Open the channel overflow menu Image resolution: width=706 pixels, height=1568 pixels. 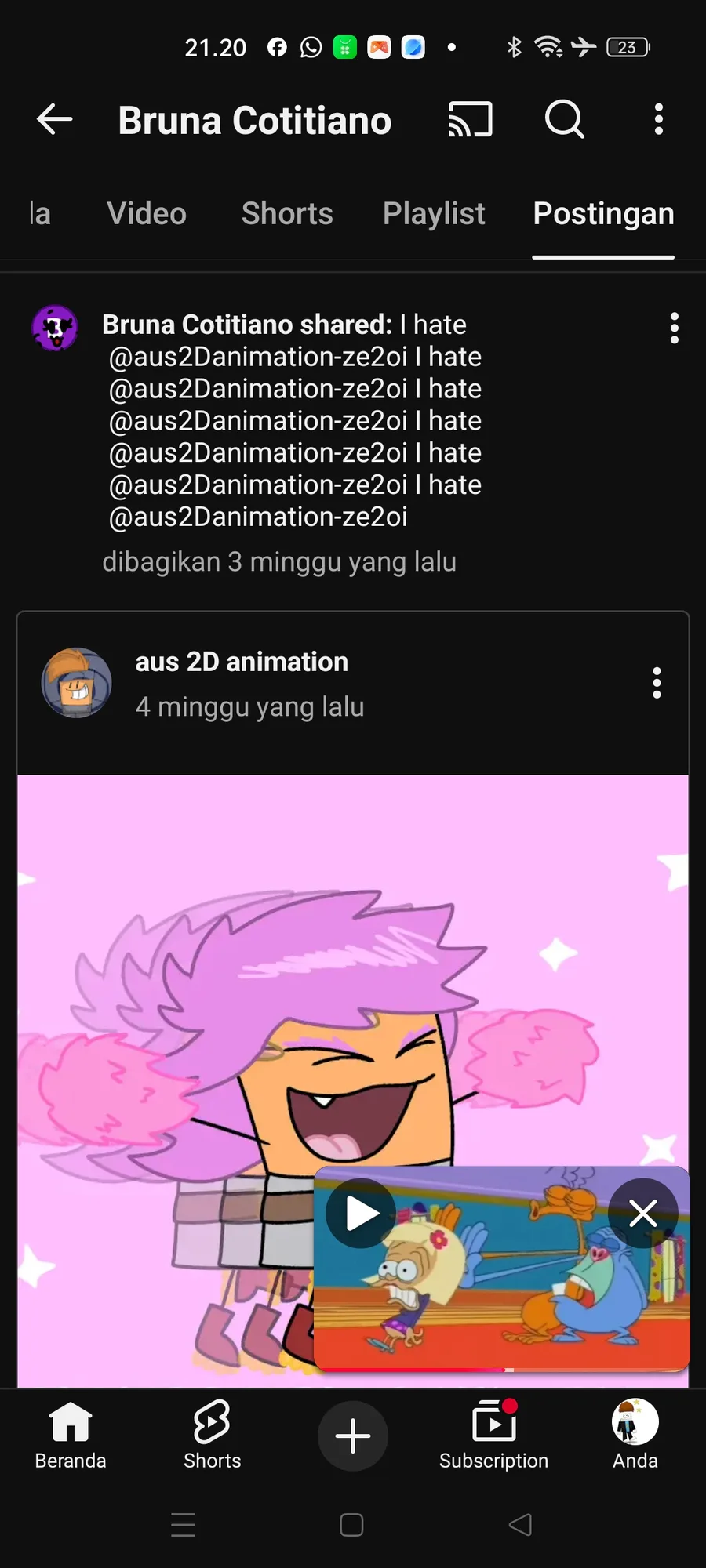(659, 119)
